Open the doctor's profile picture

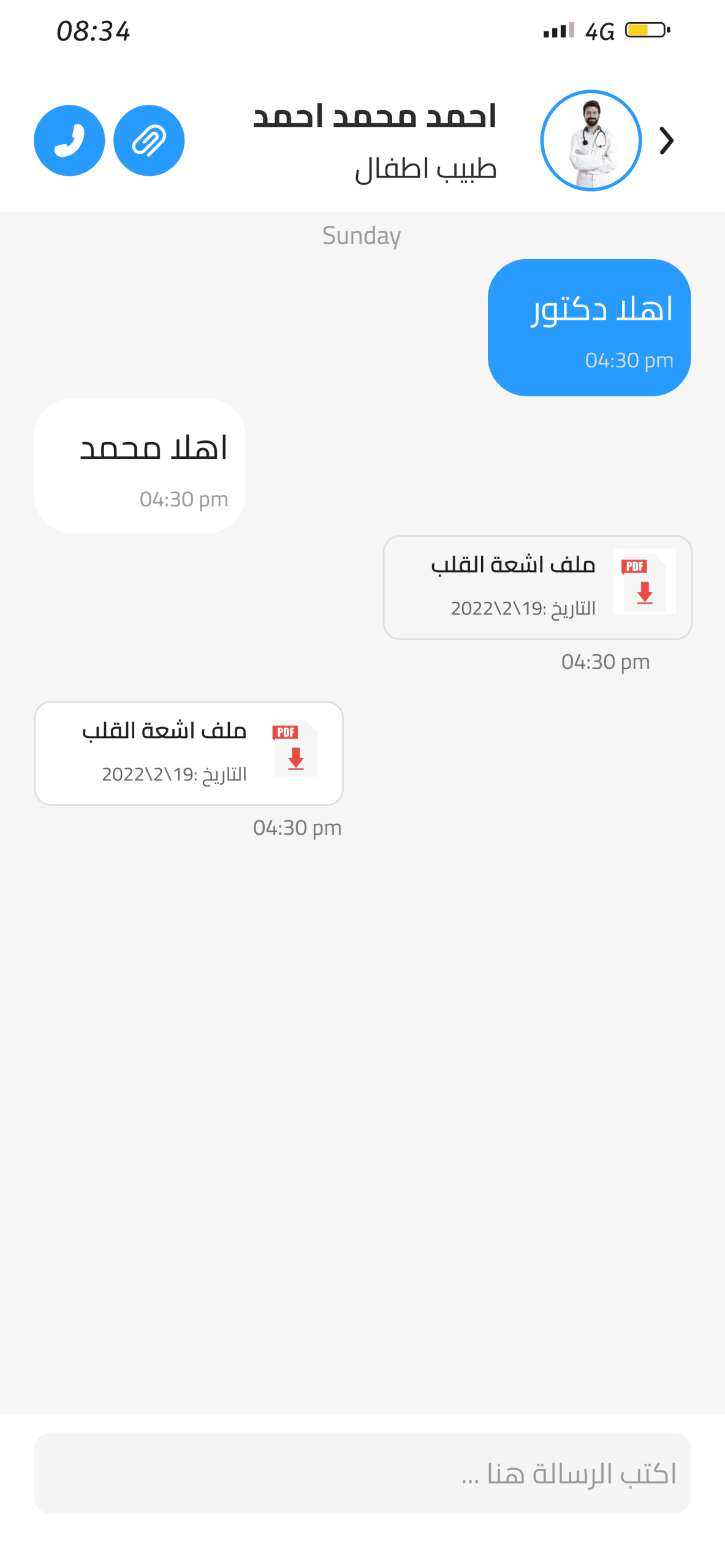click(591, 140)
